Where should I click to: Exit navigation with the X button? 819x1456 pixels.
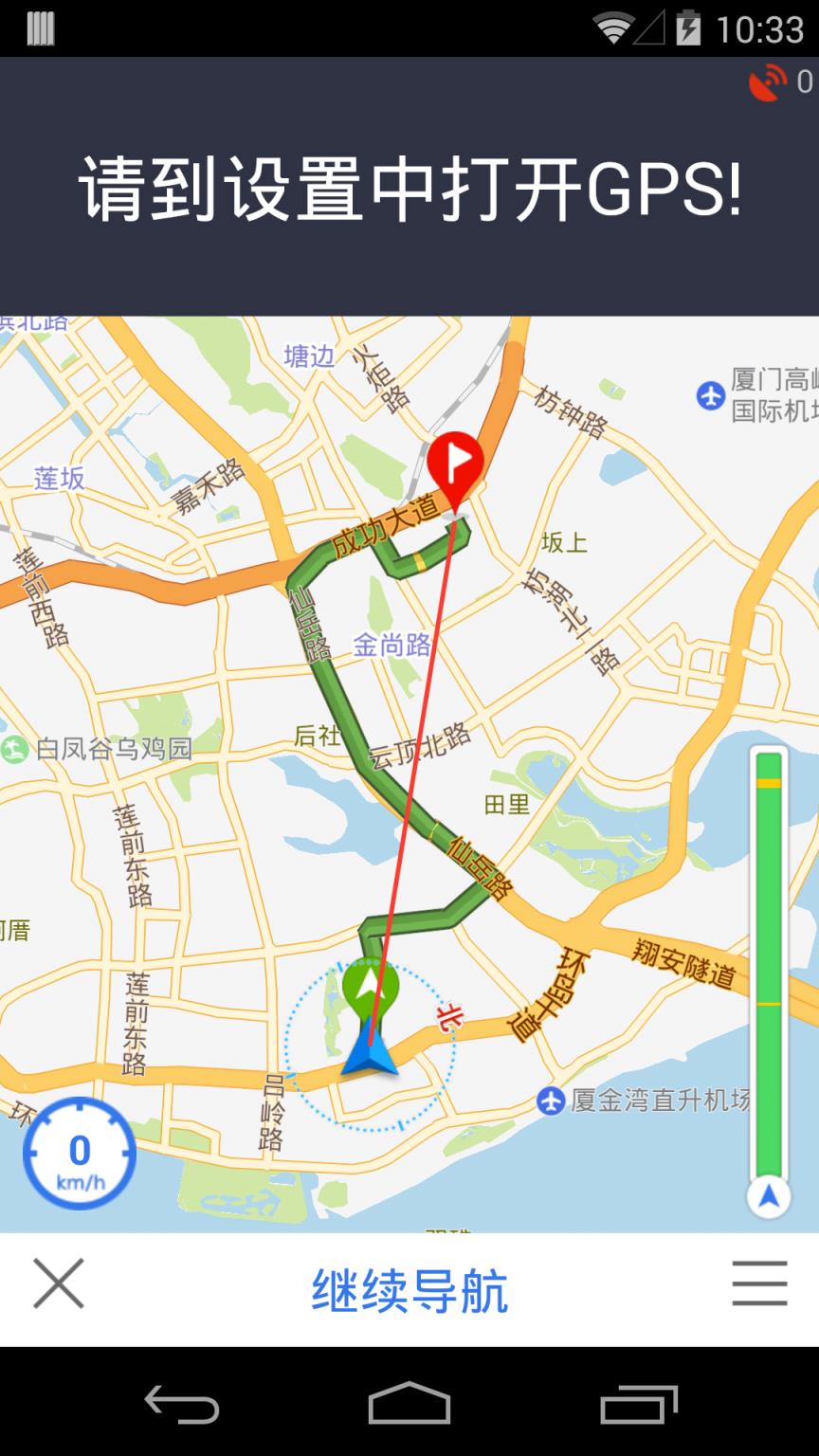[59, 1281]
